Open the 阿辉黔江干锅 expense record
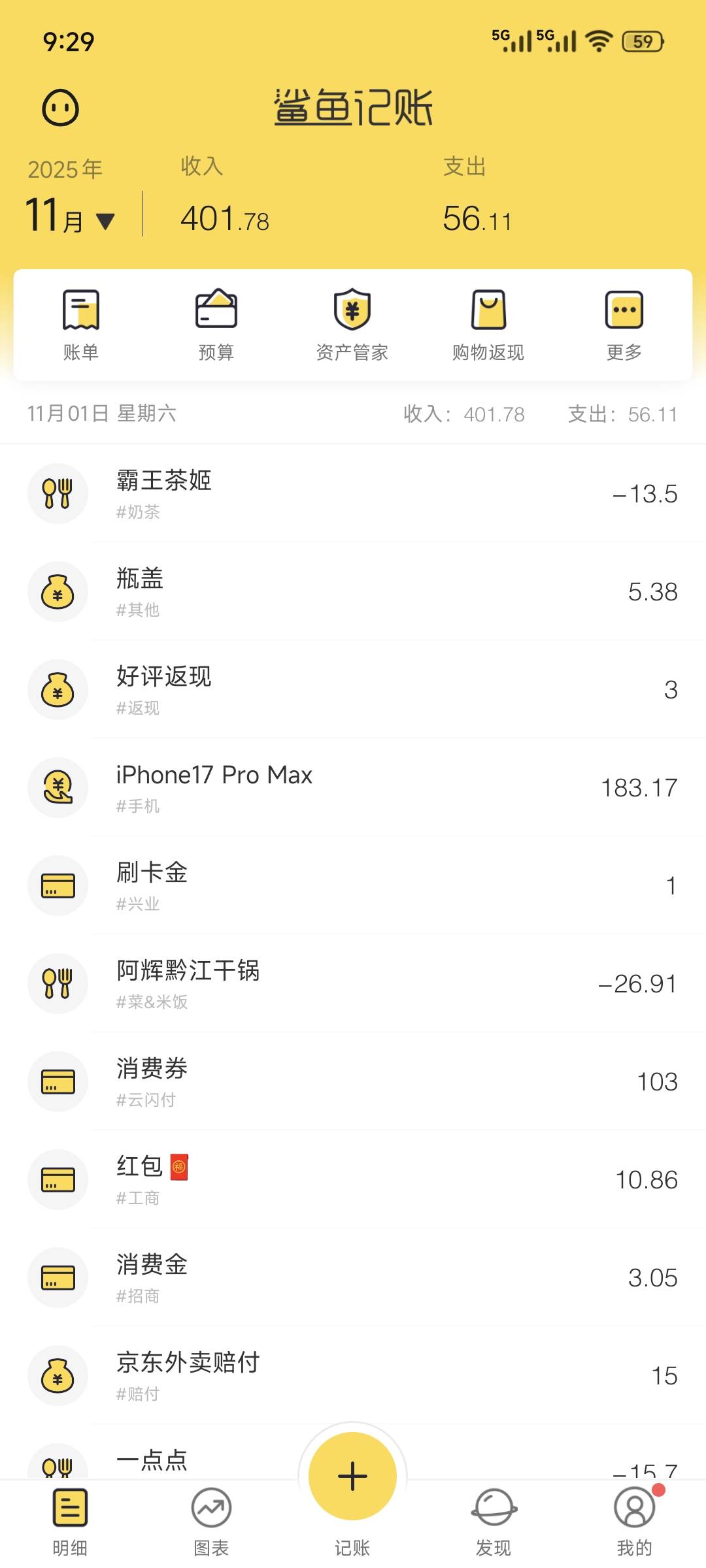 pyautogui.click(x=353, y=983)
